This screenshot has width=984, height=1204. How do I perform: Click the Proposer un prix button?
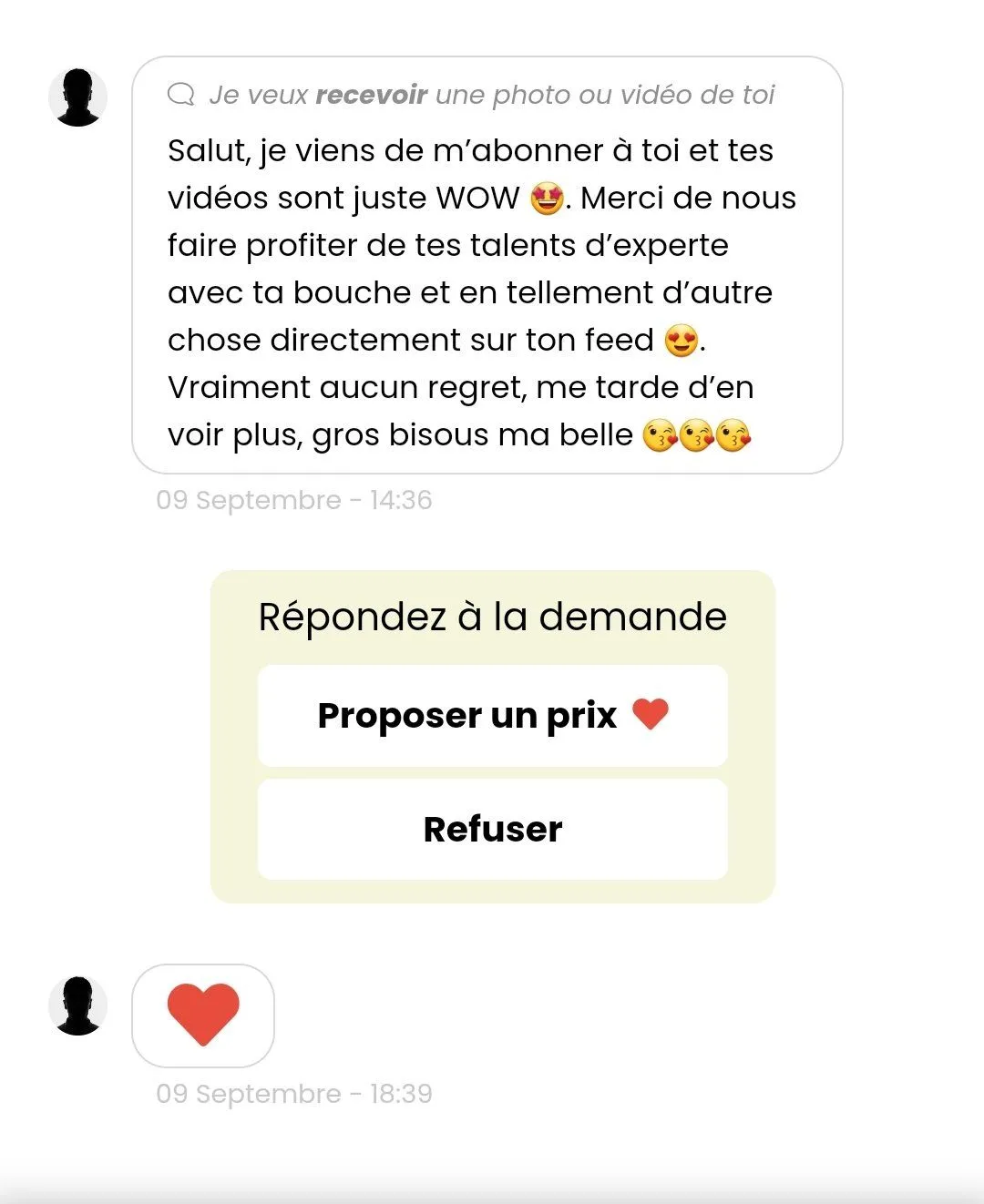pyautogui.click(x=492, y=716)
